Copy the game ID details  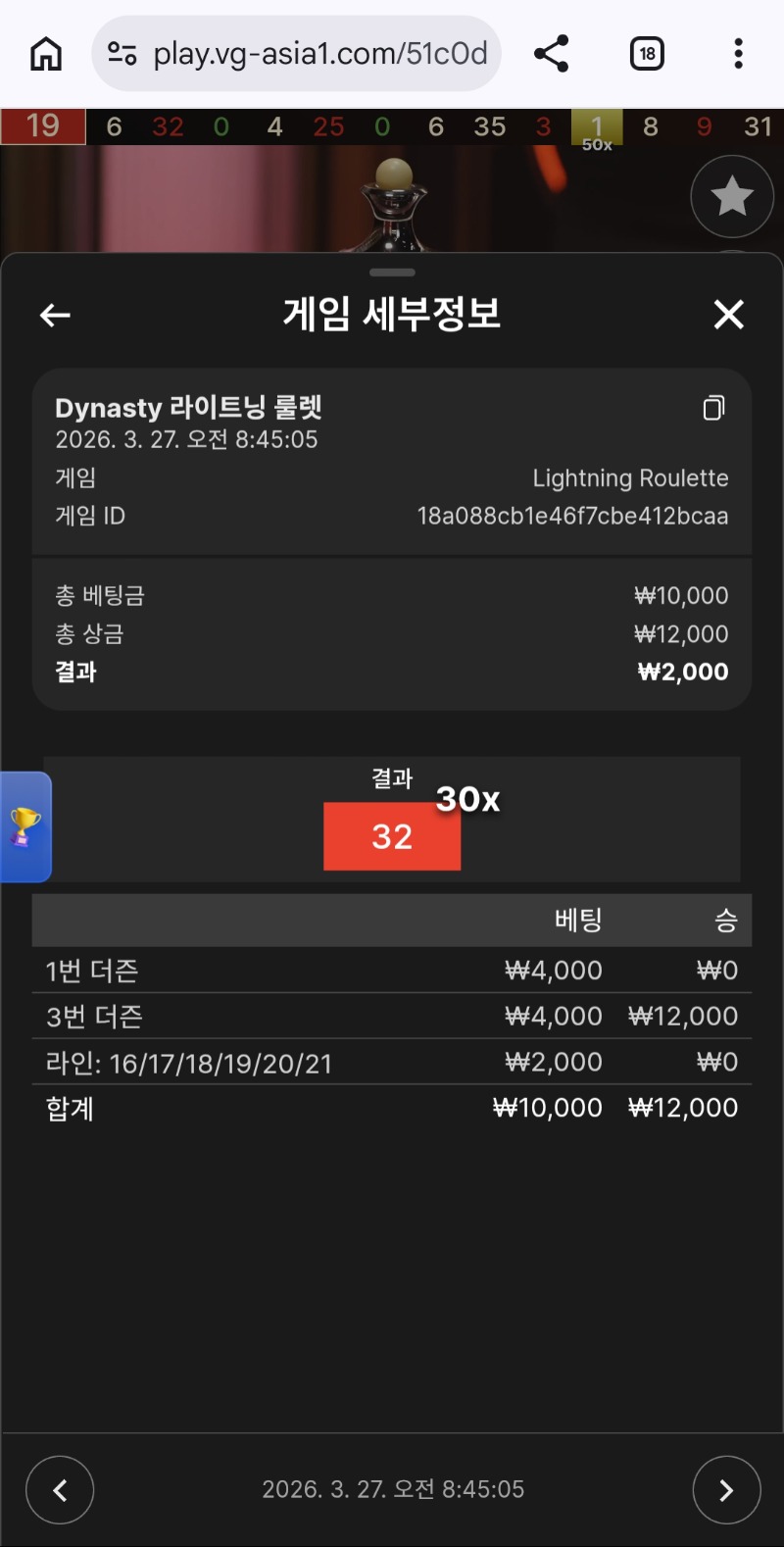tap(714, 408)
